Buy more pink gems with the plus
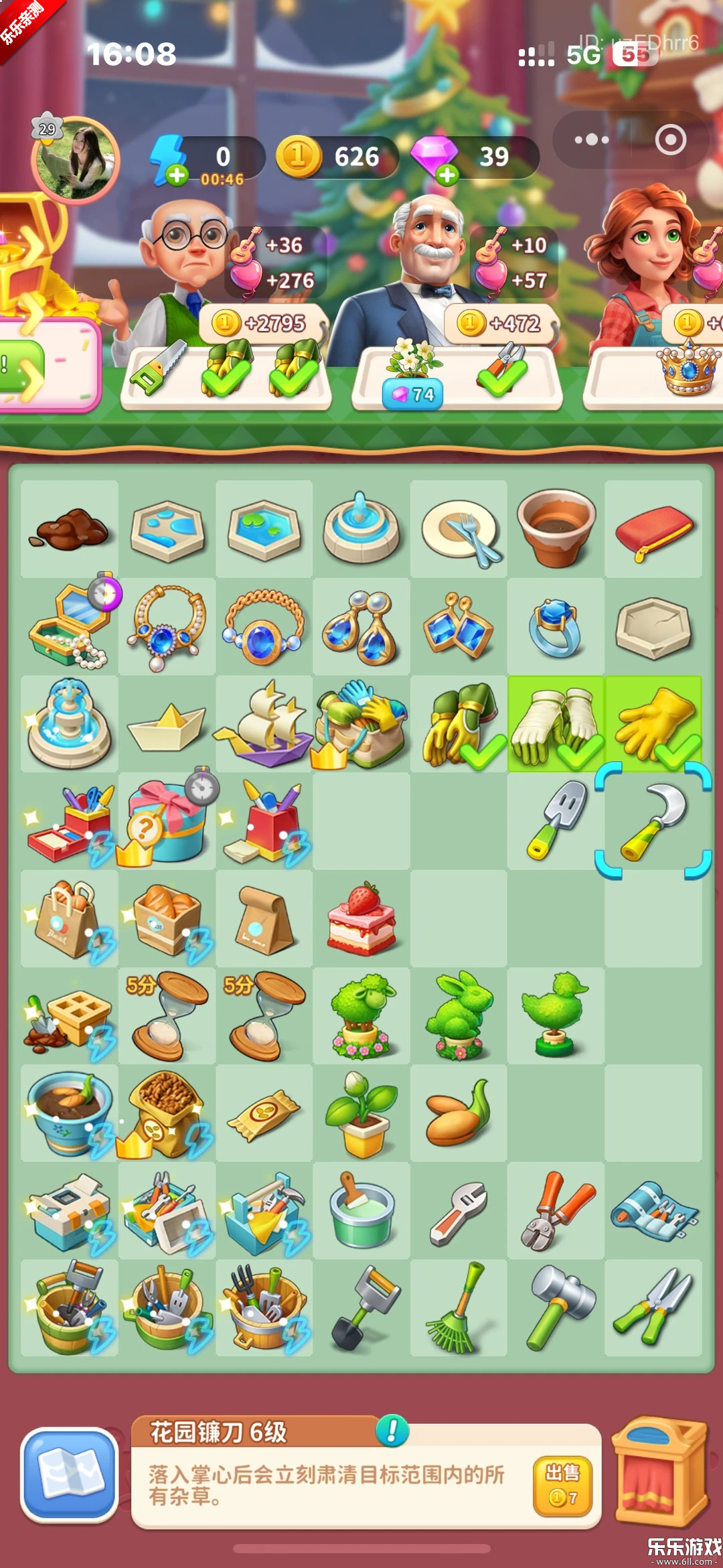723x1568 pixels. click(447, 175)
